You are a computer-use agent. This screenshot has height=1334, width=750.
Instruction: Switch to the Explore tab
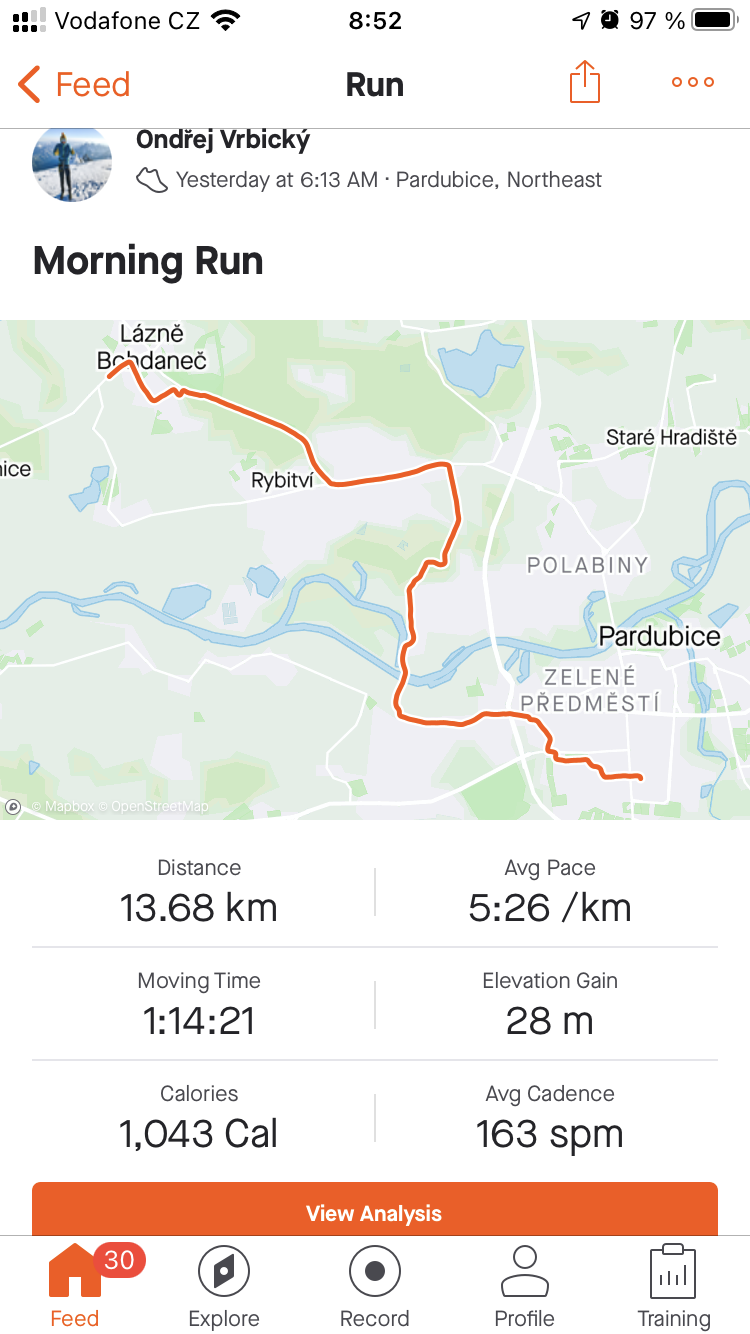224,1287
